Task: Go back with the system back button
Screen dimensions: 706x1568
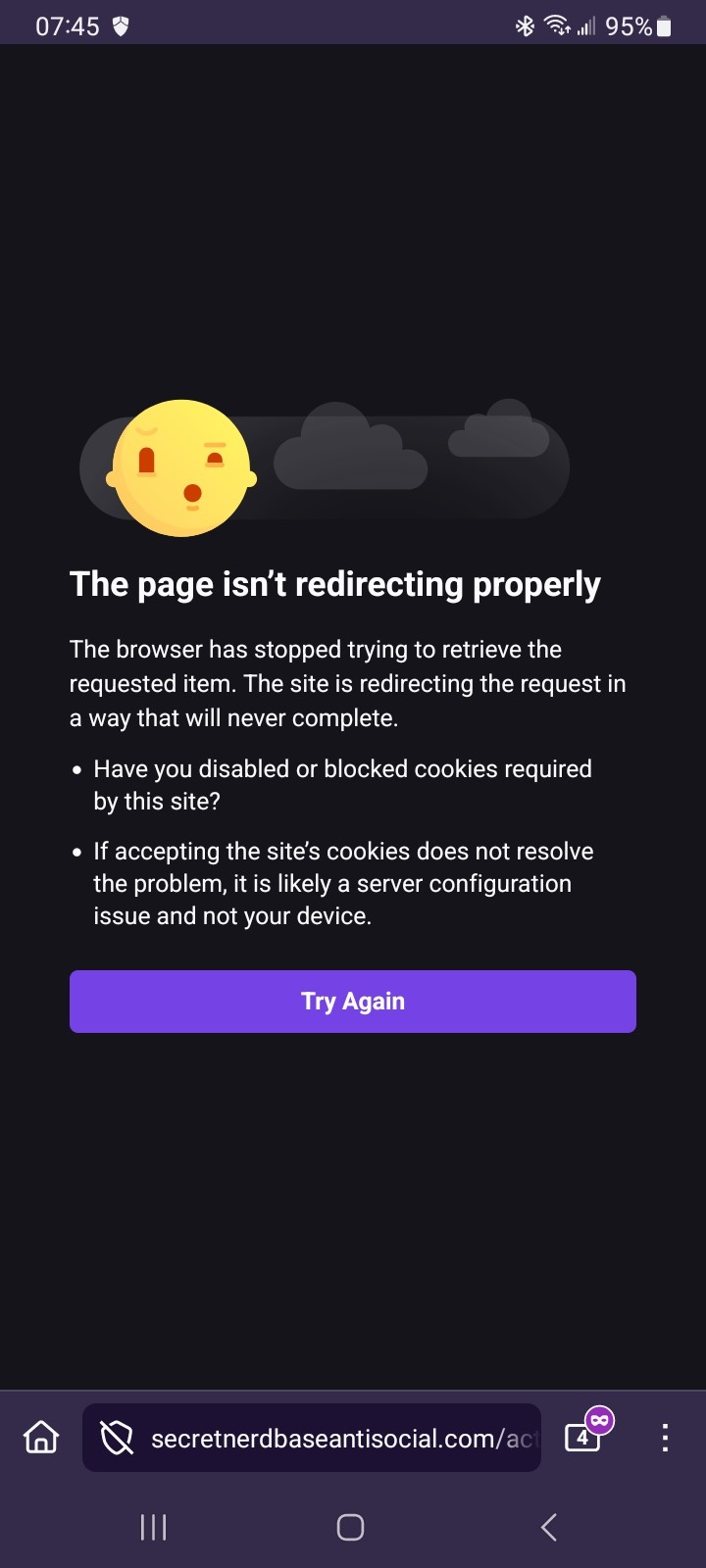Action: point(549,1527)
